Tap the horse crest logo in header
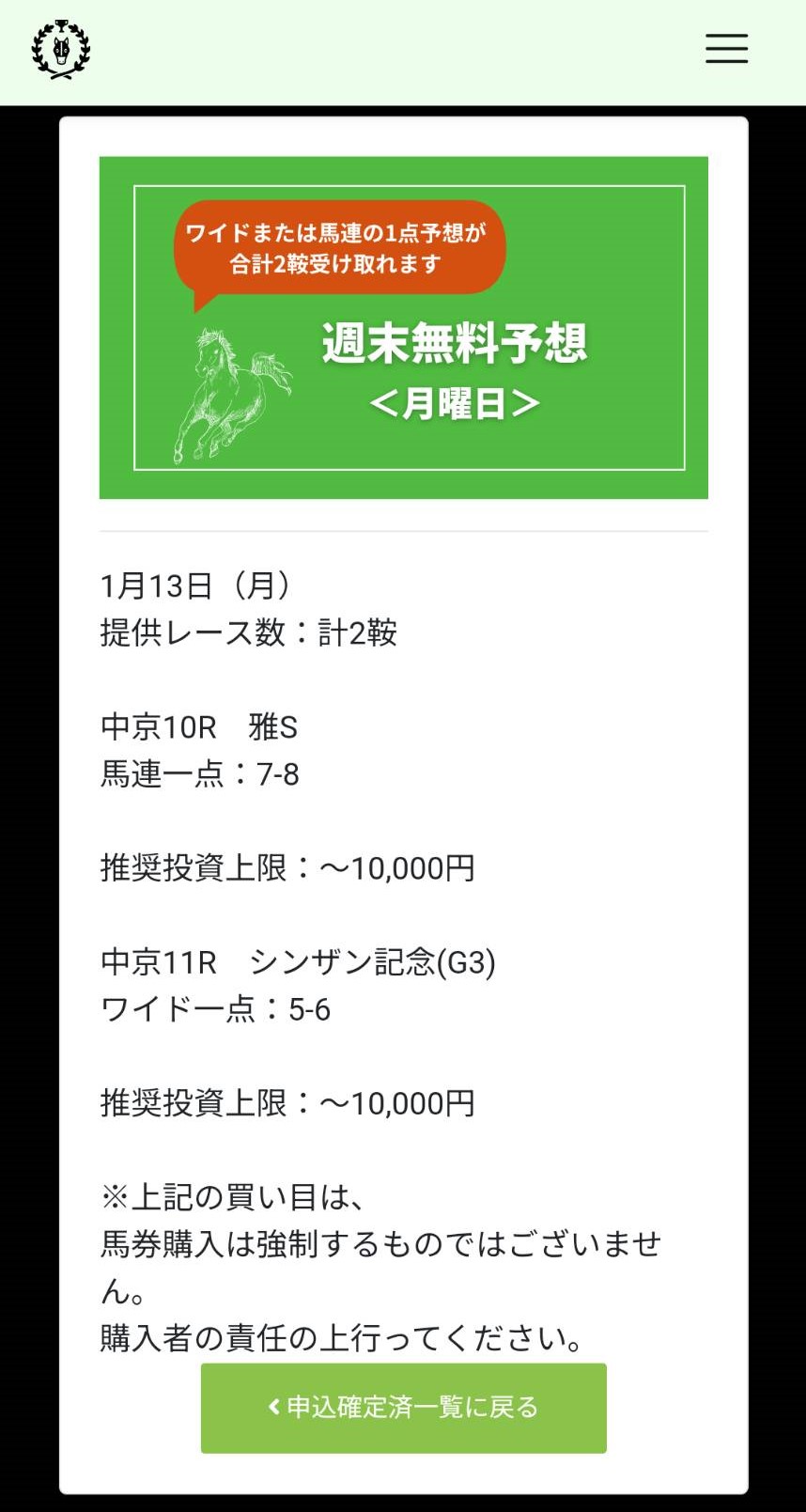 tap(61, 50)
